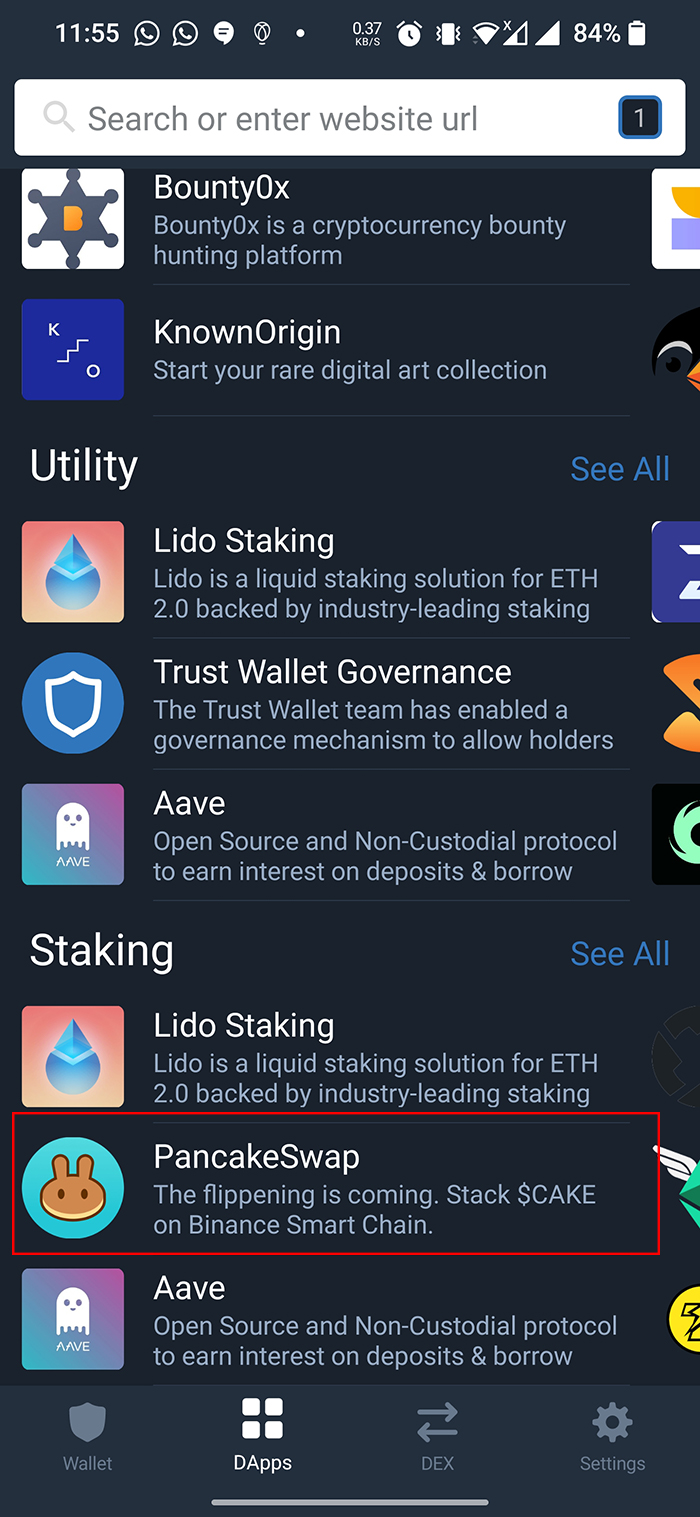
Task: Open Aave in the Staking section
Action: click(325, 1320)
